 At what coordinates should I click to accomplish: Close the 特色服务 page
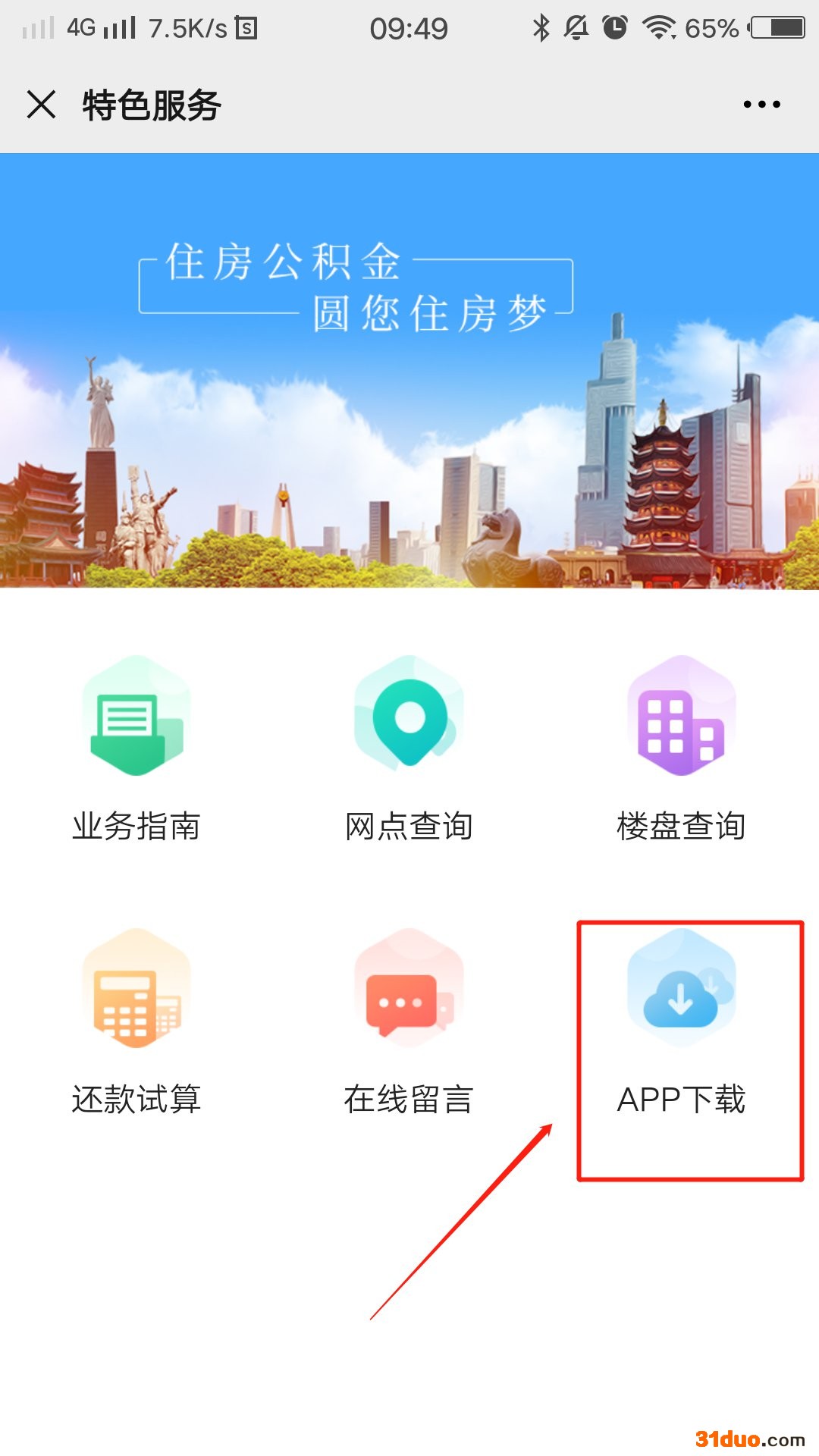(x=41, y=105)
